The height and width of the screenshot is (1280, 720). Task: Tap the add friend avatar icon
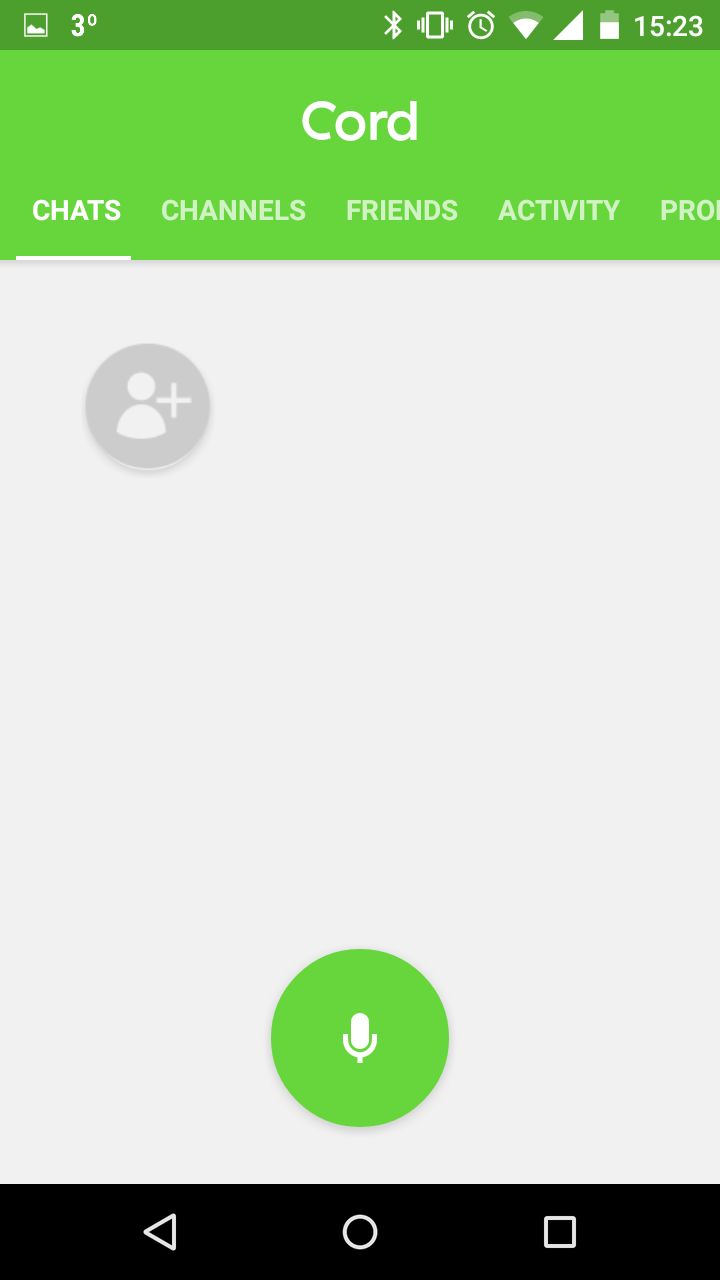(x=148, y=406)
